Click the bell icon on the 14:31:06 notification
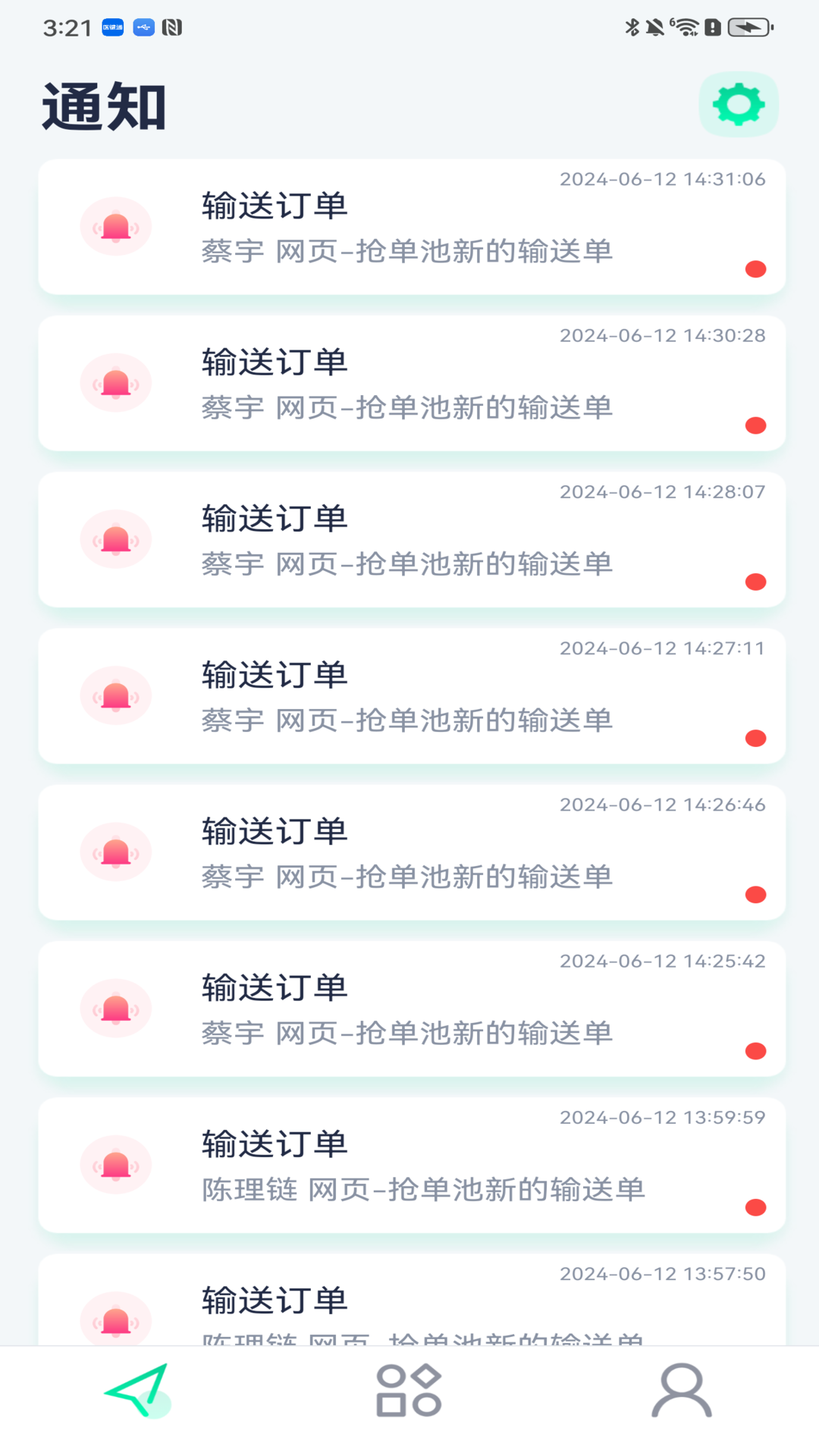Screen dimensions: 819x1456 [x=115, y=225]
